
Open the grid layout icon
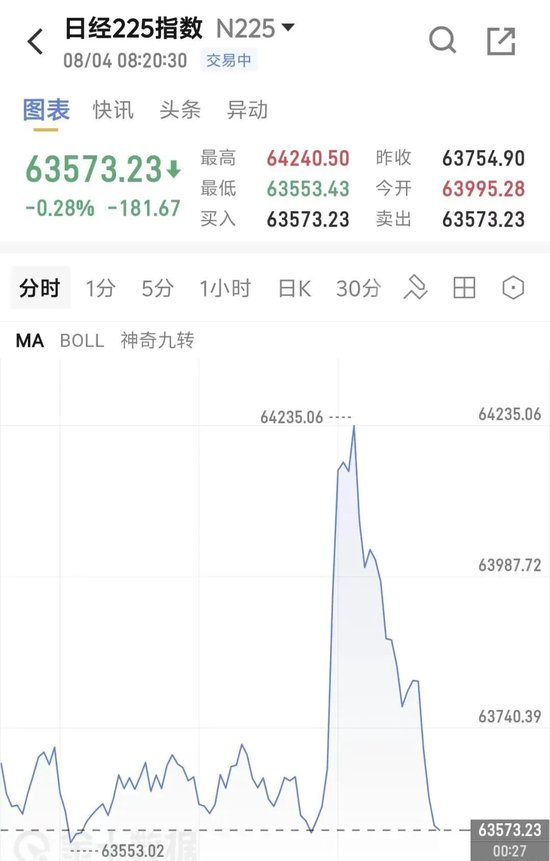tap(464, 287)
